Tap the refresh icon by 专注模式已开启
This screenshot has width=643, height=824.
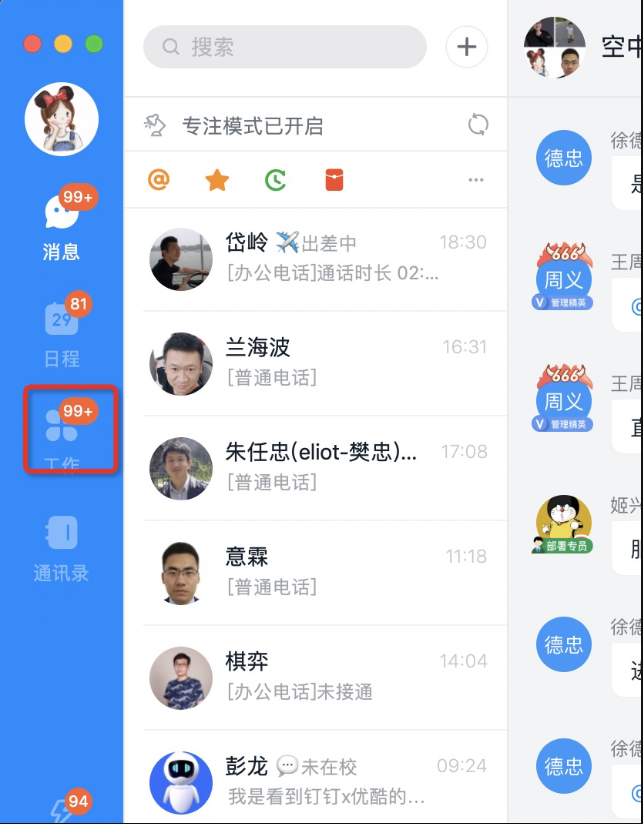pos(479,125)
